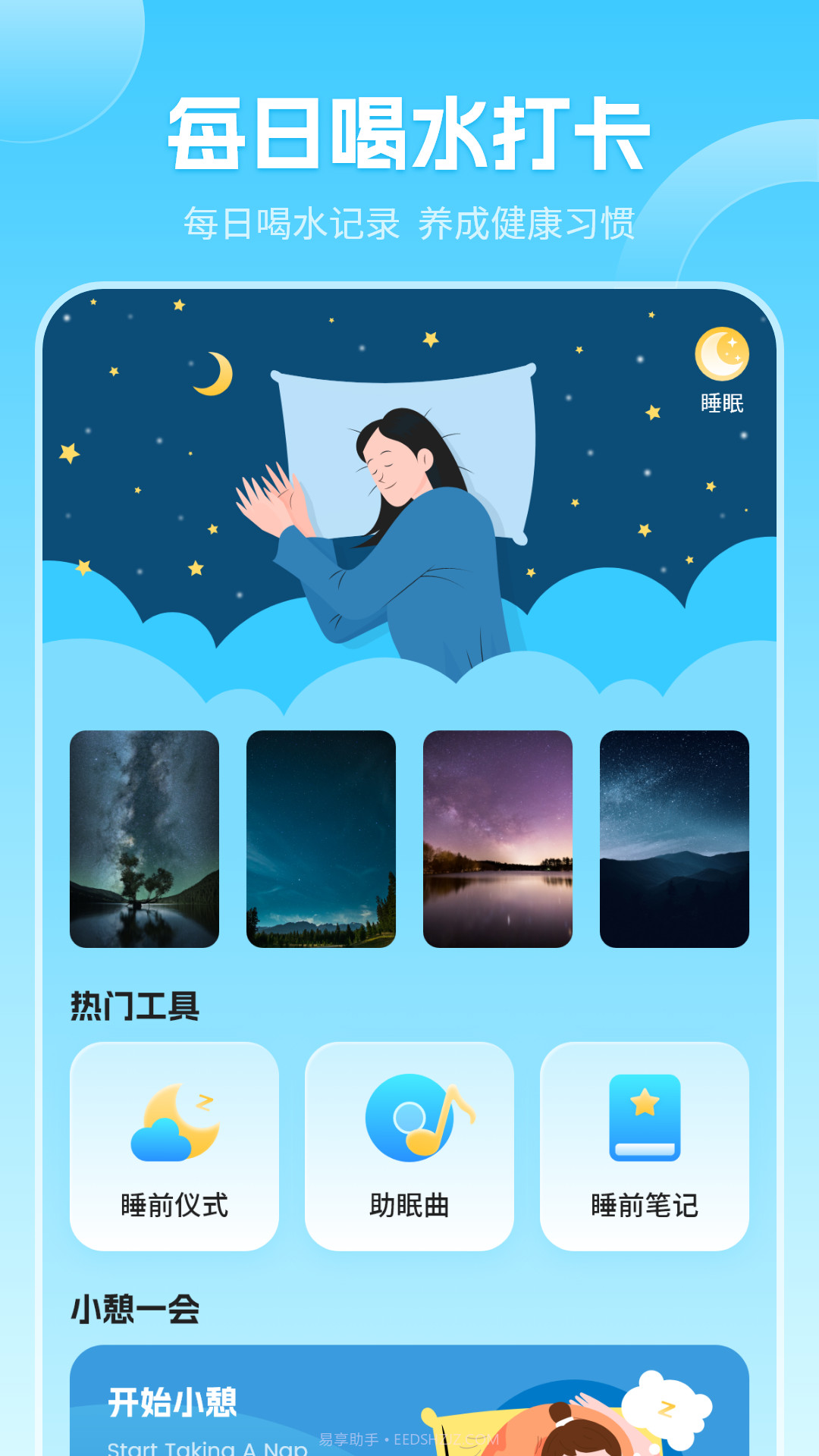819x1456 pixels.
Task: Click the 每日喝水打卡 title text
Action: pos(409,133)
